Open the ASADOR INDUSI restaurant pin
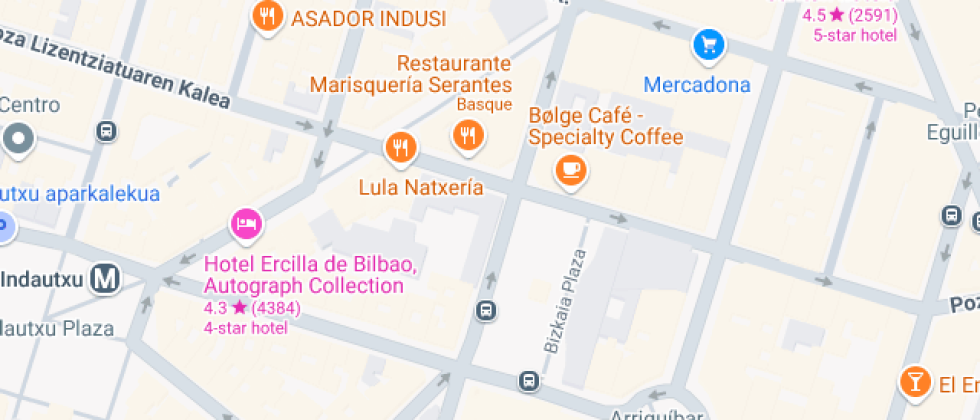This screenshot has width=980, height=420. click(267, 17)
